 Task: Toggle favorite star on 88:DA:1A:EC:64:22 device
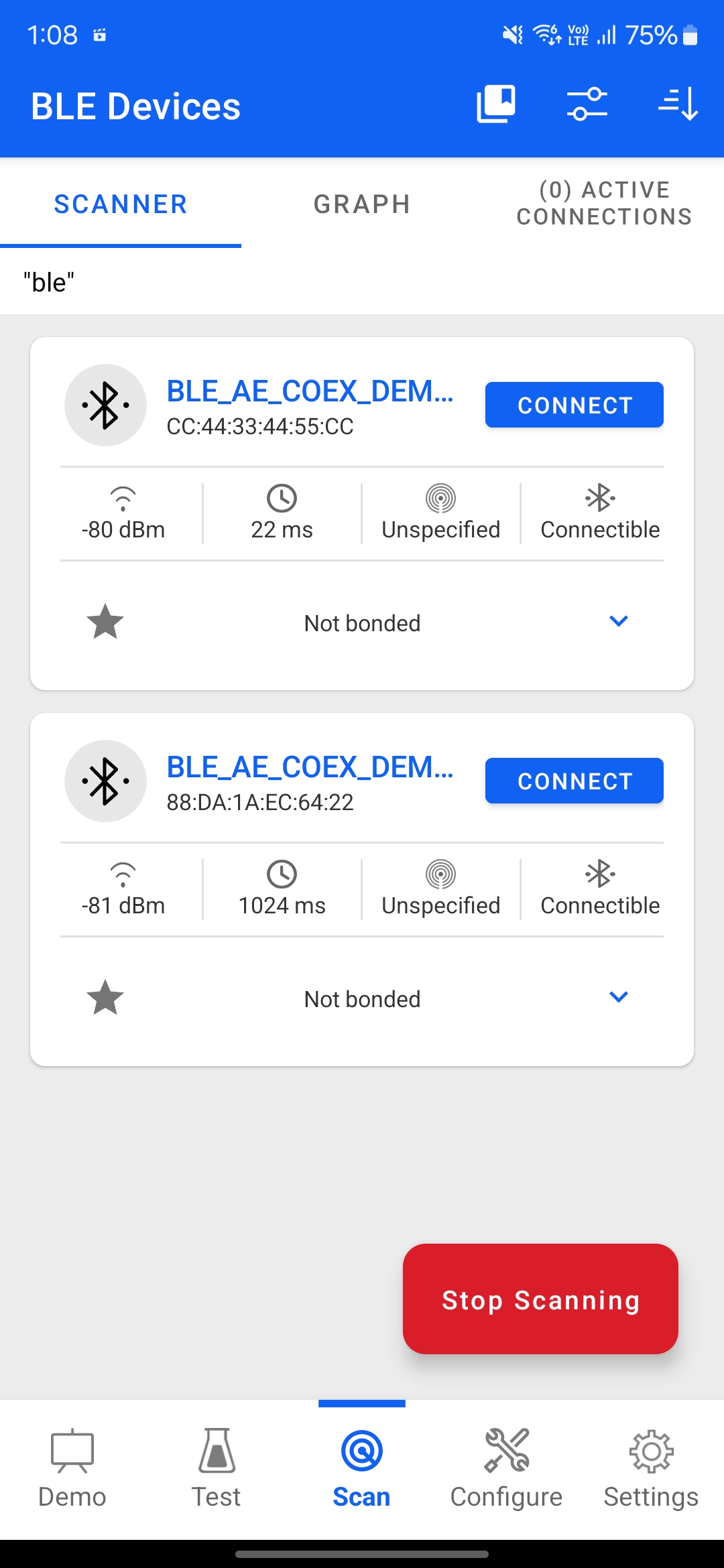105,998
